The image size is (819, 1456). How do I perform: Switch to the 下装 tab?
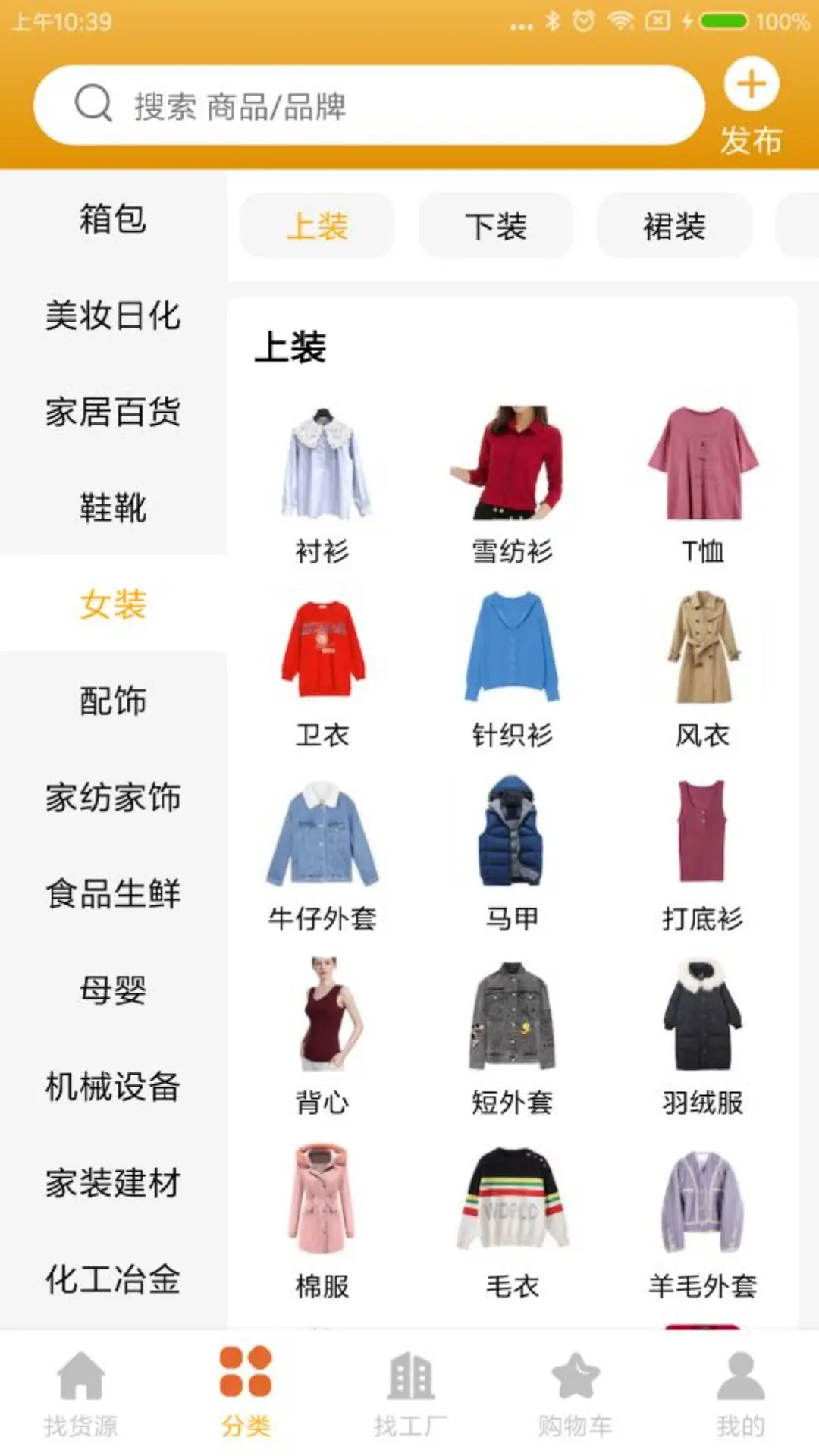coord(494,224)
